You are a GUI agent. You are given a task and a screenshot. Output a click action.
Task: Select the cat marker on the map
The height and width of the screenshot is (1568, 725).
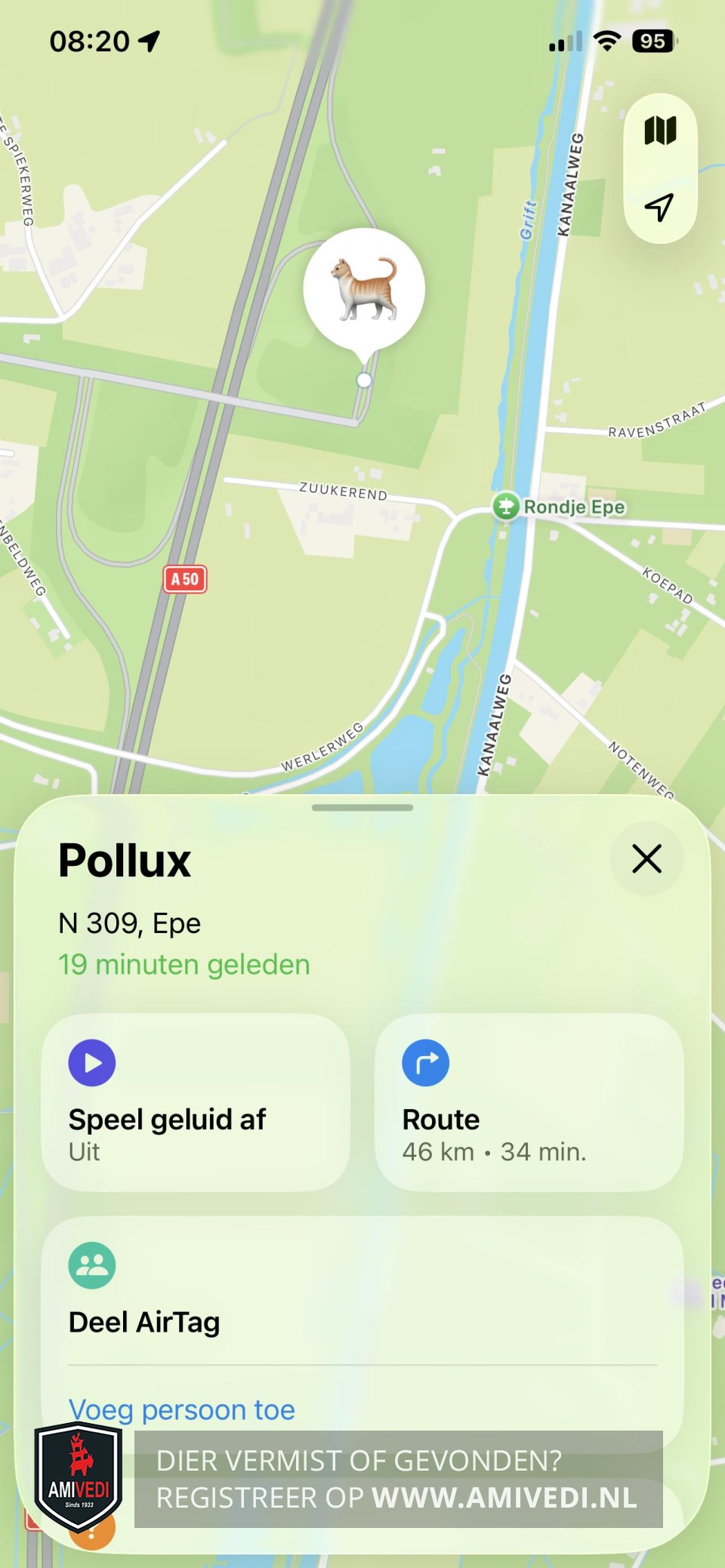pyautogui.click(x=364, y=291)
